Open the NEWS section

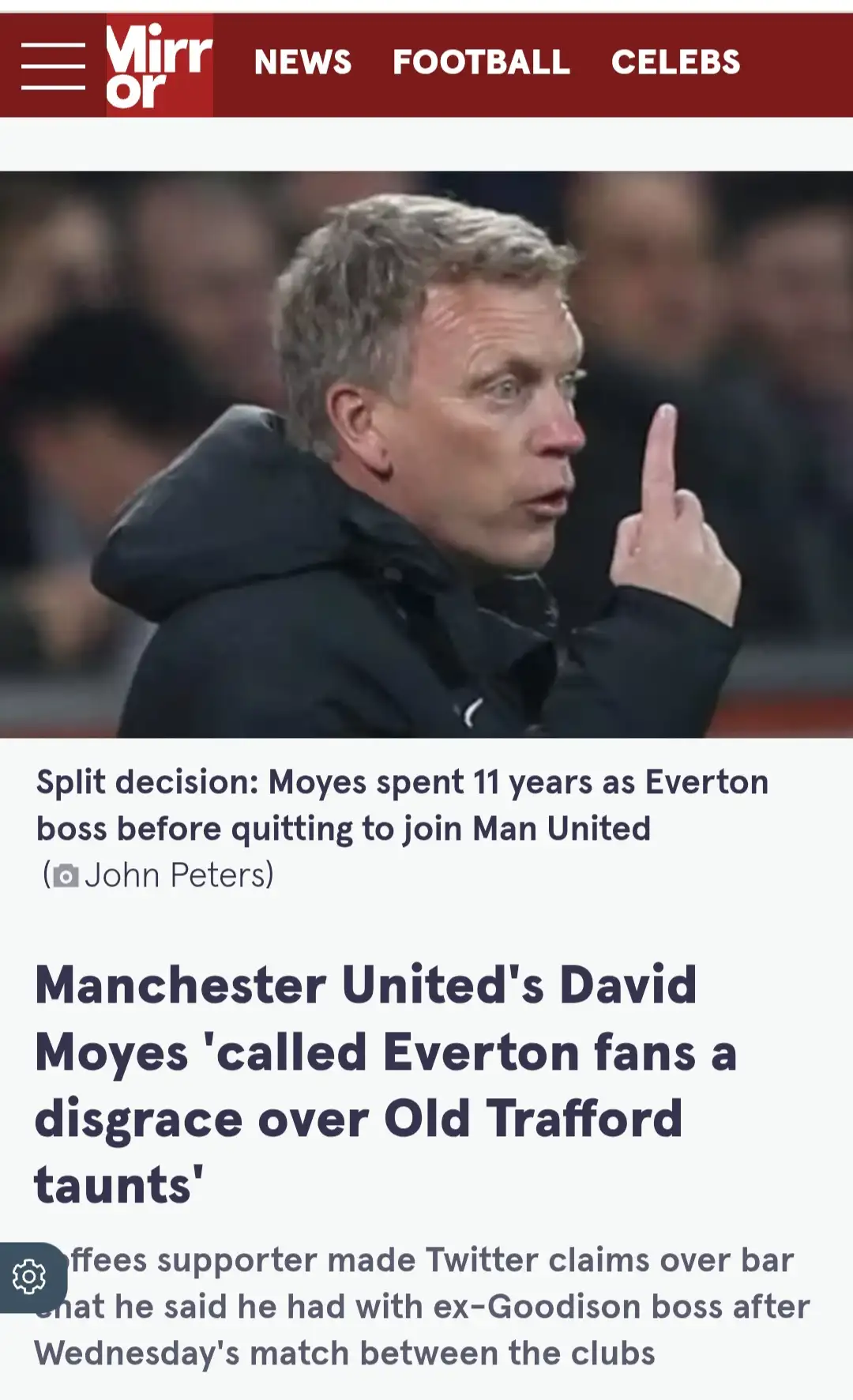[302, 62]
